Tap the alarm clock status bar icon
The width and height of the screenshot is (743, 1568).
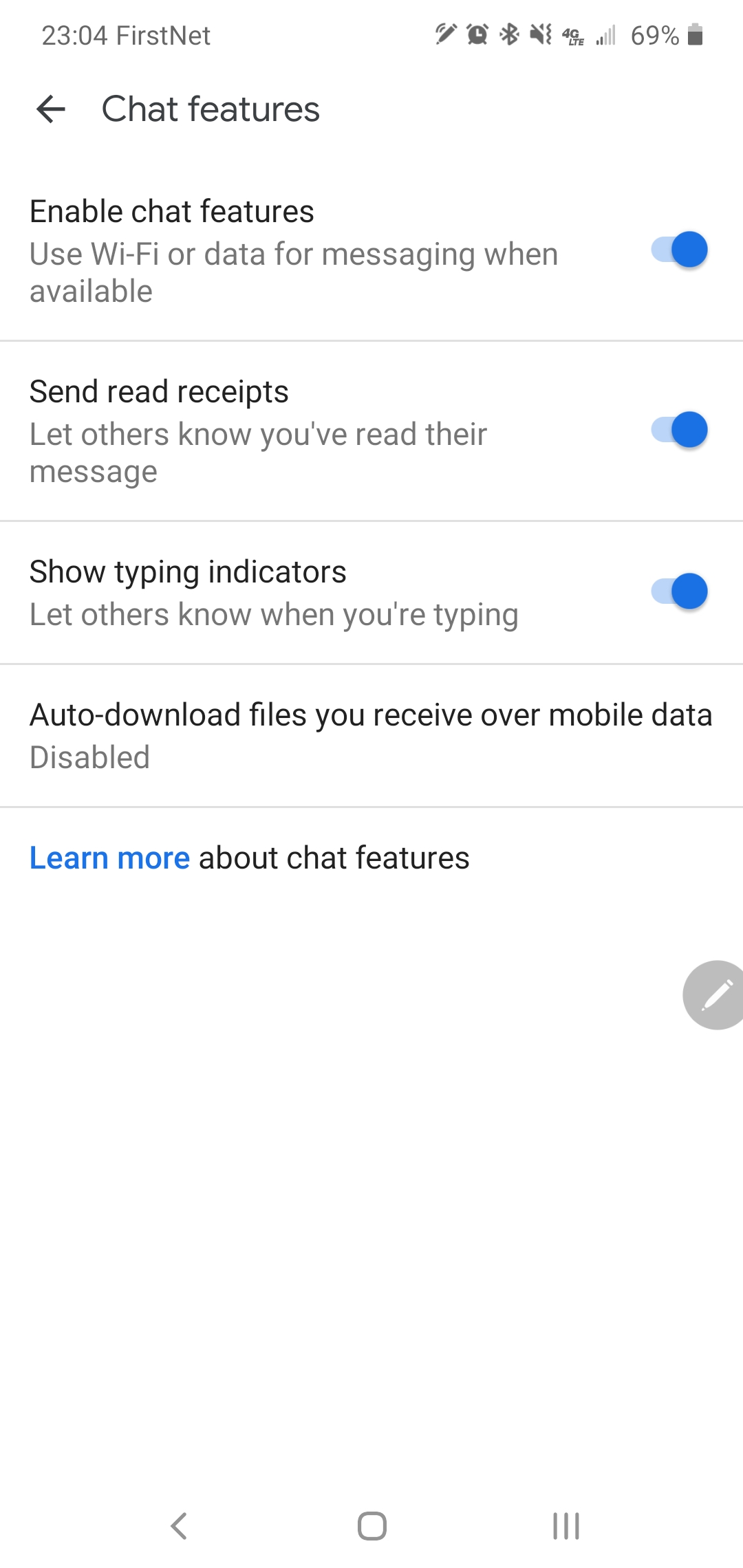click(477, 35)
